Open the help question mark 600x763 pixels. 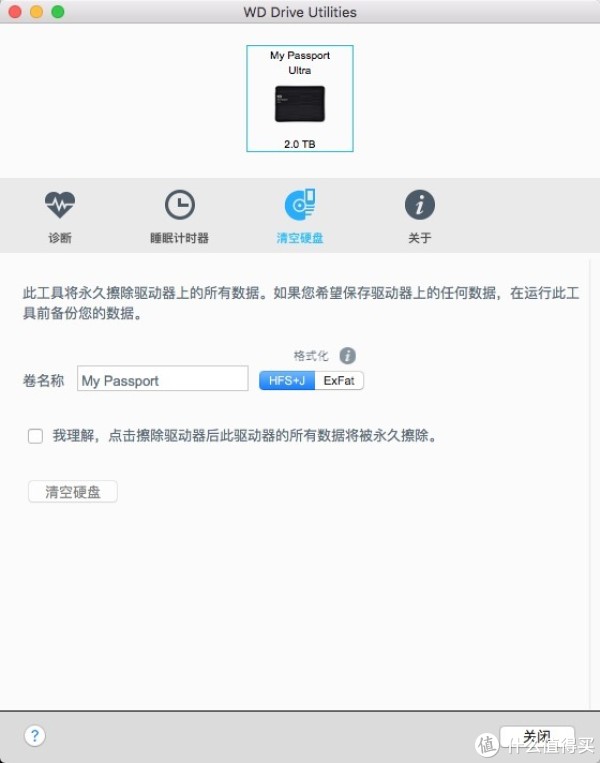coord(35,735)
